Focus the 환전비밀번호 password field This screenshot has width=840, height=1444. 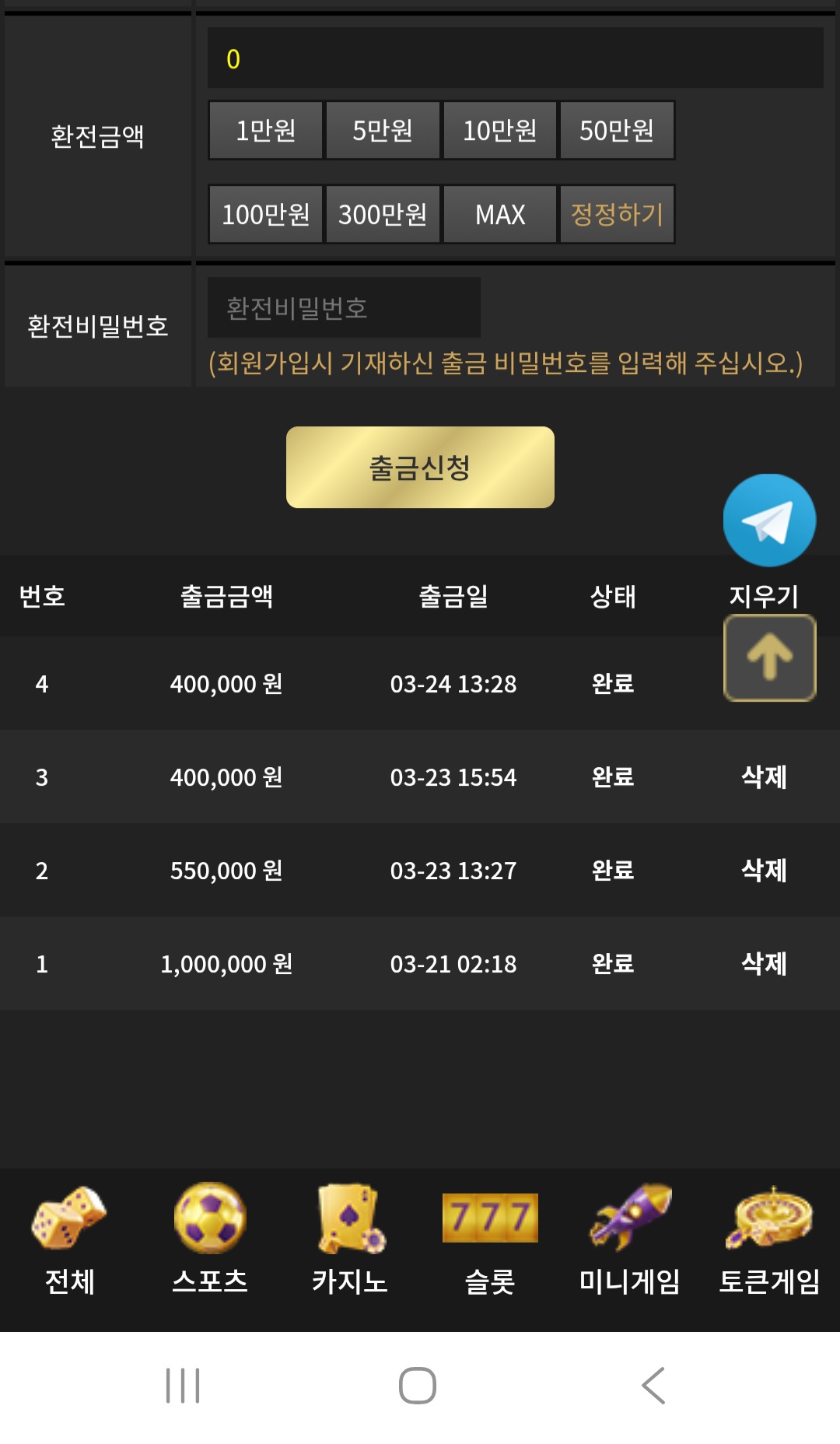344,308
